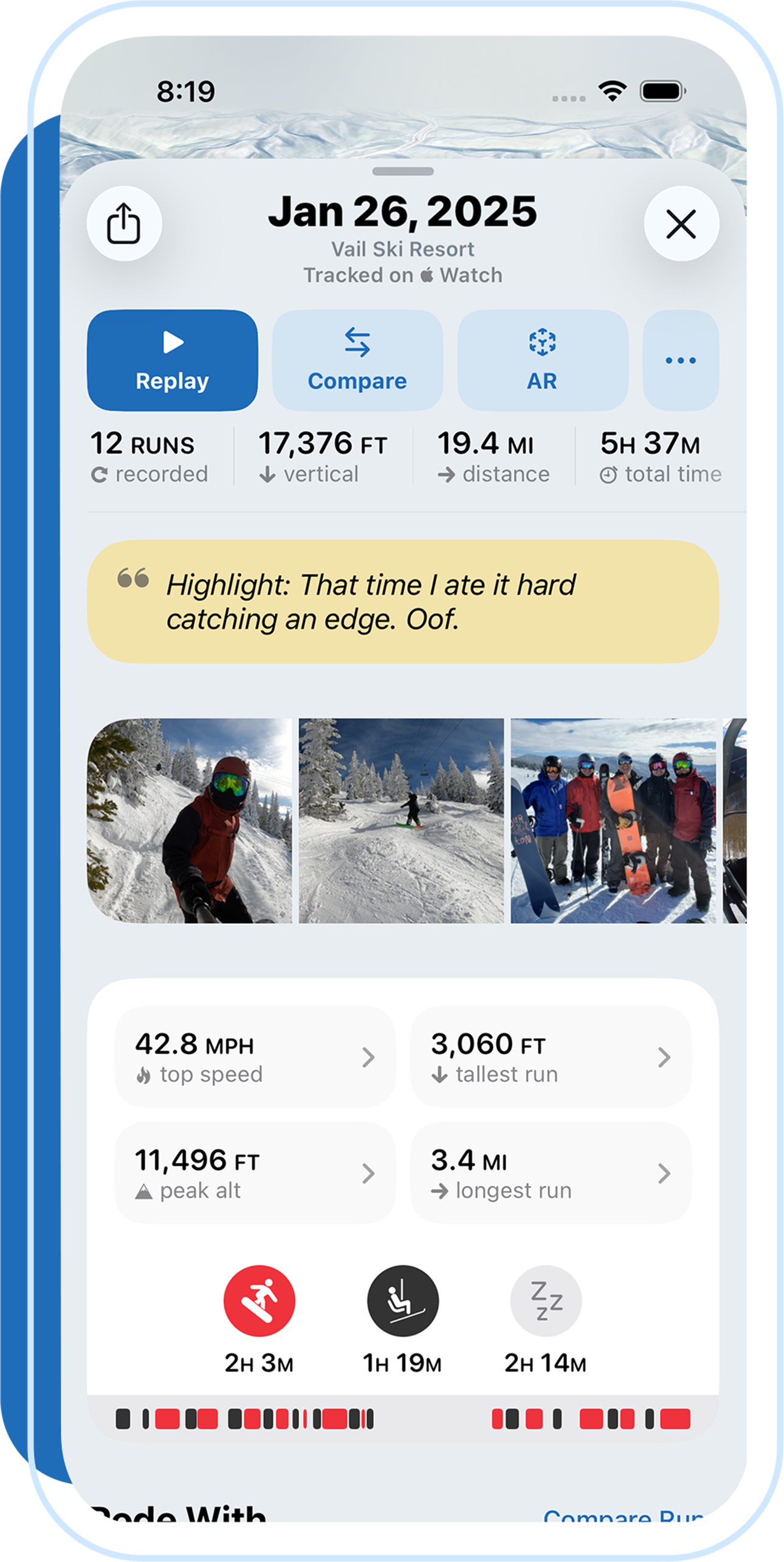Open the Compare option

click(x=357, y=360)
